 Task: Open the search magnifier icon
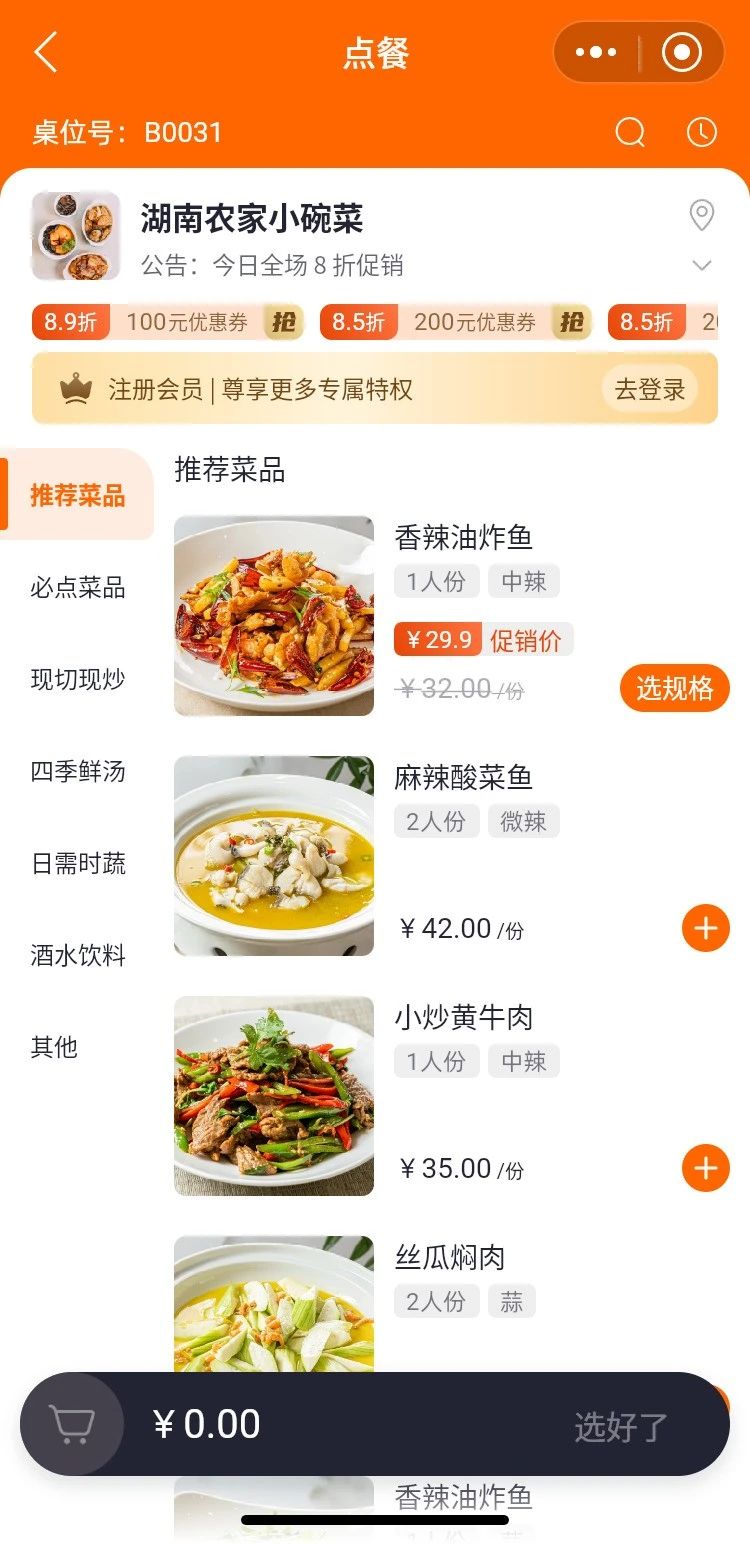pyautogui.click(x=630, y=131)
